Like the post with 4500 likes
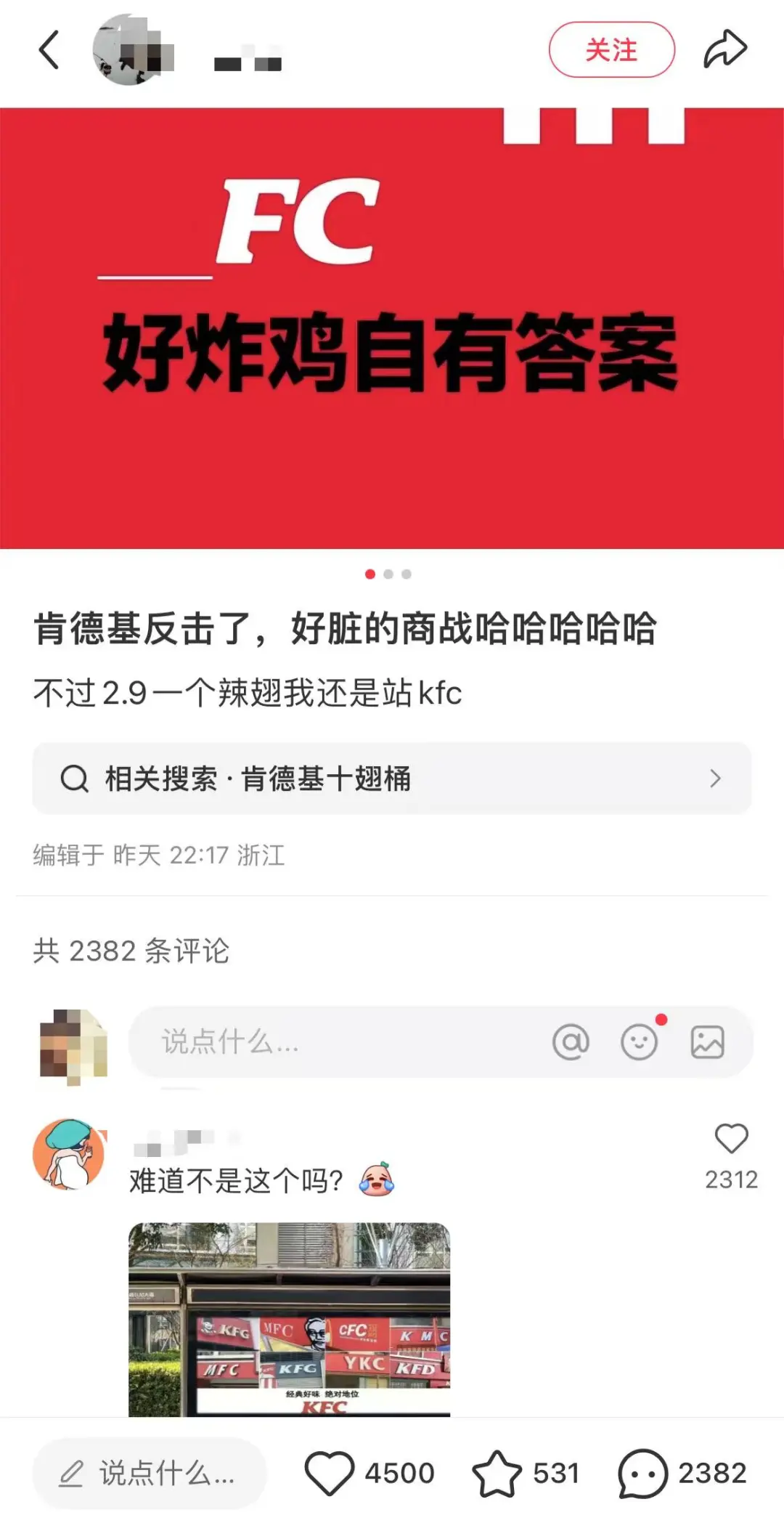Viewport: 784px width, 1523px height. (329, 1474)
